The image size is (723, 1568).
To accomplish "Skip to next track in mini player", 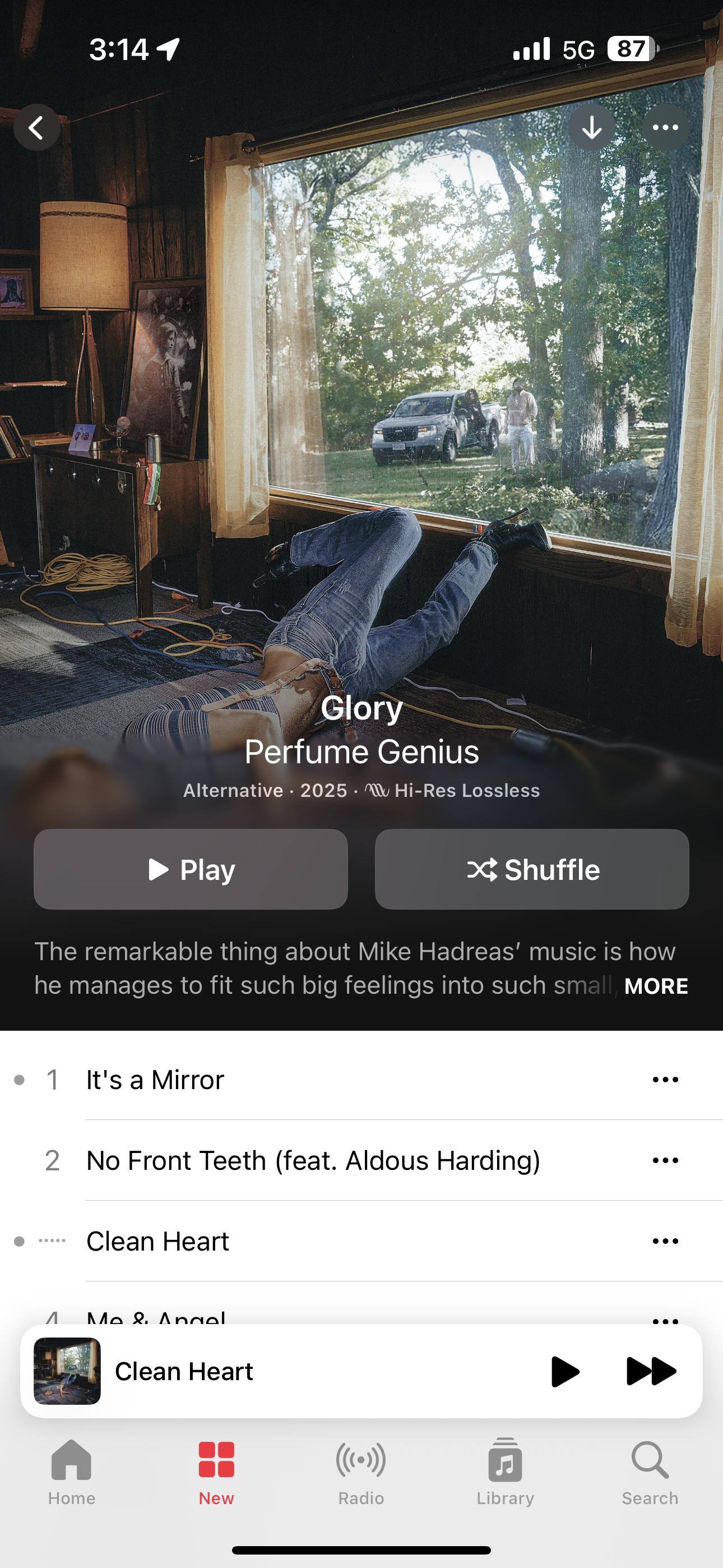I will click(x=651, y=1371).
